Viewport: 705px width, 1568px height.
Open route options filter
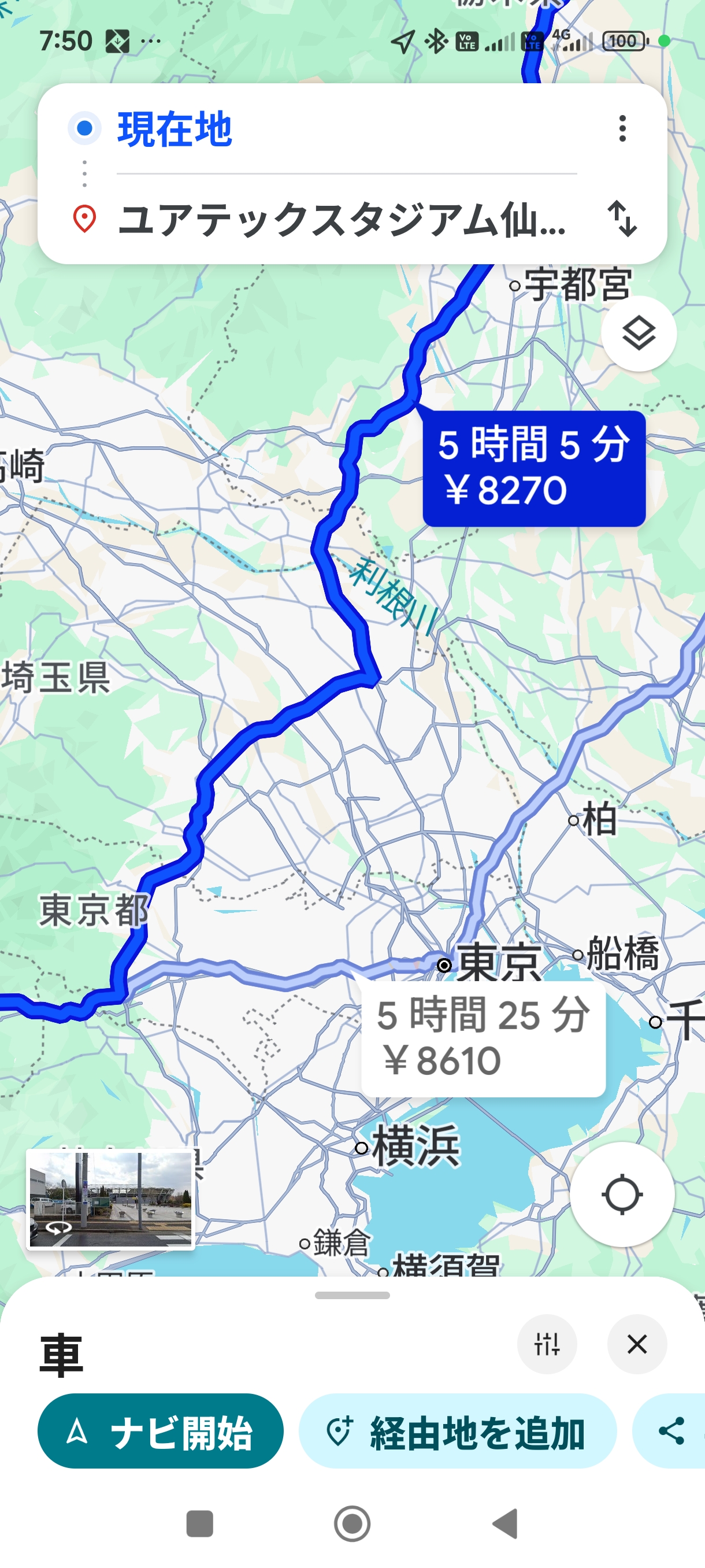pos(546,1344)
